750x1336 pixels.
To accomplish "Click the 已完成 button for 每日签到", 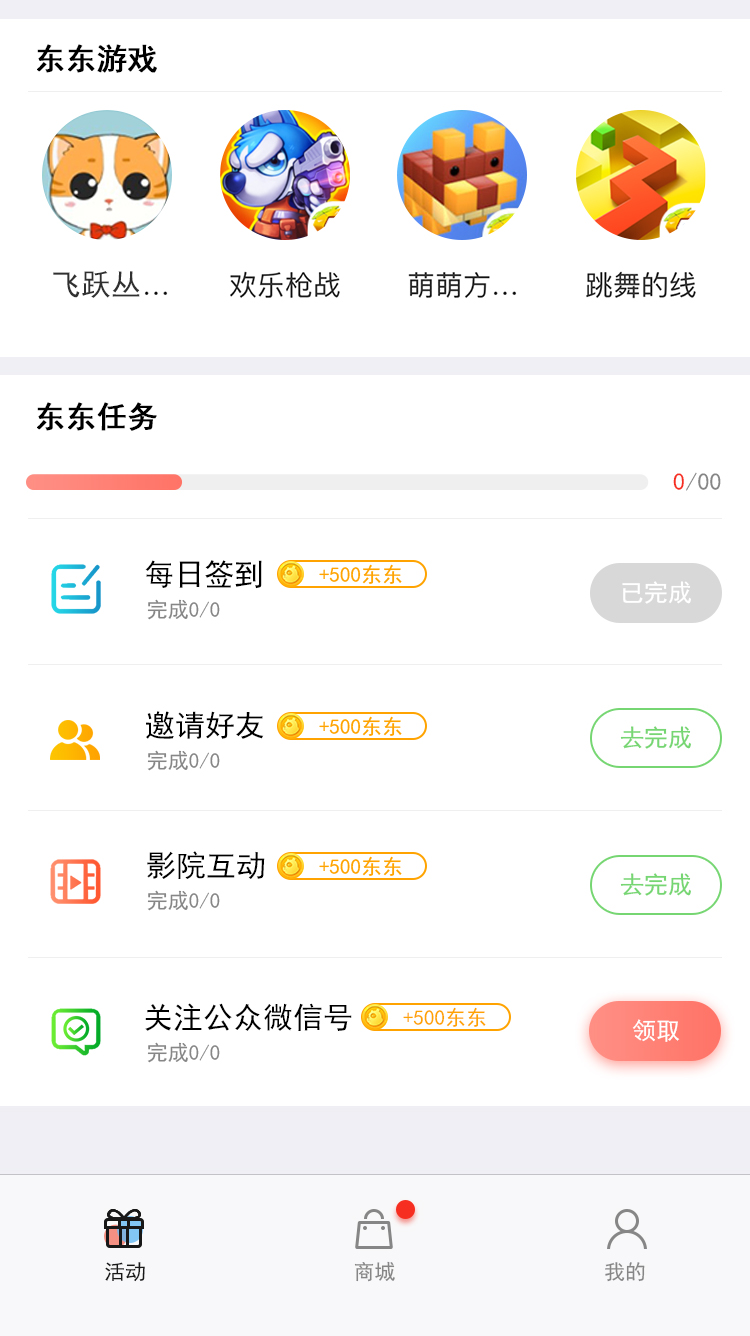I will (x=655, y=593).
